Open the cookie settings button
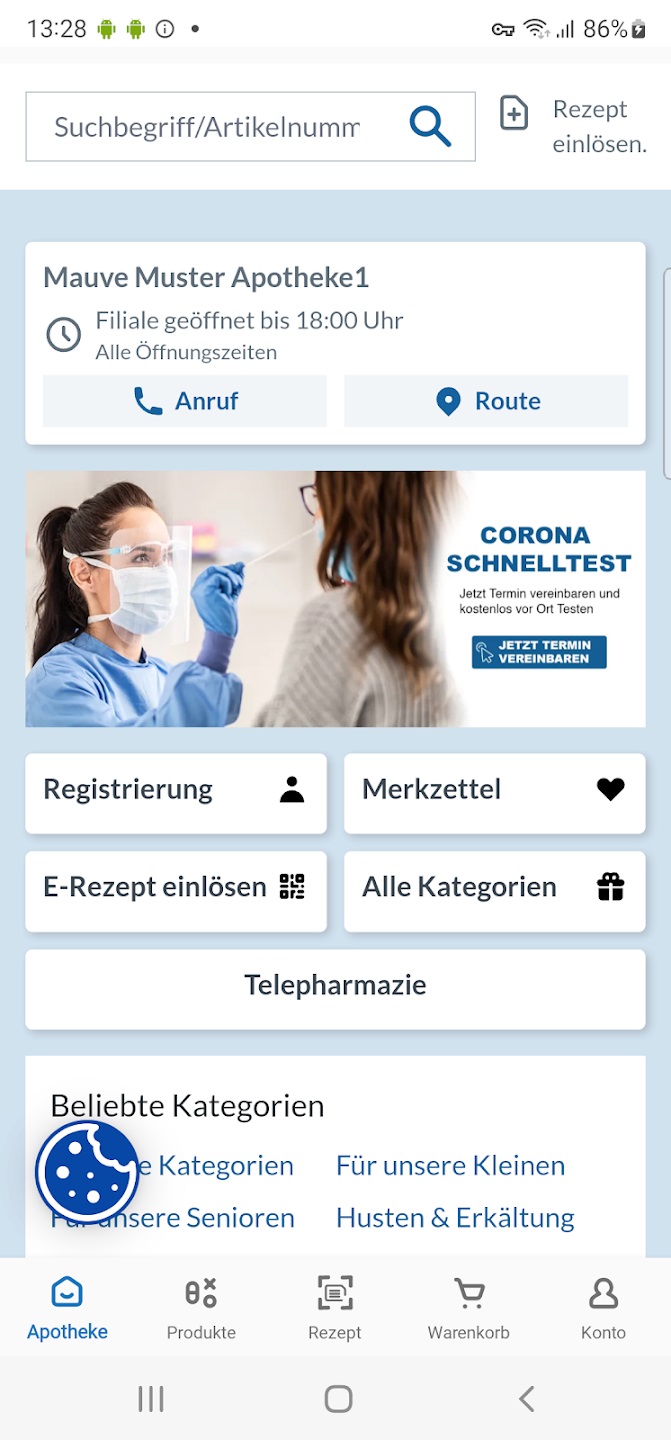 tap(87, 1172)
